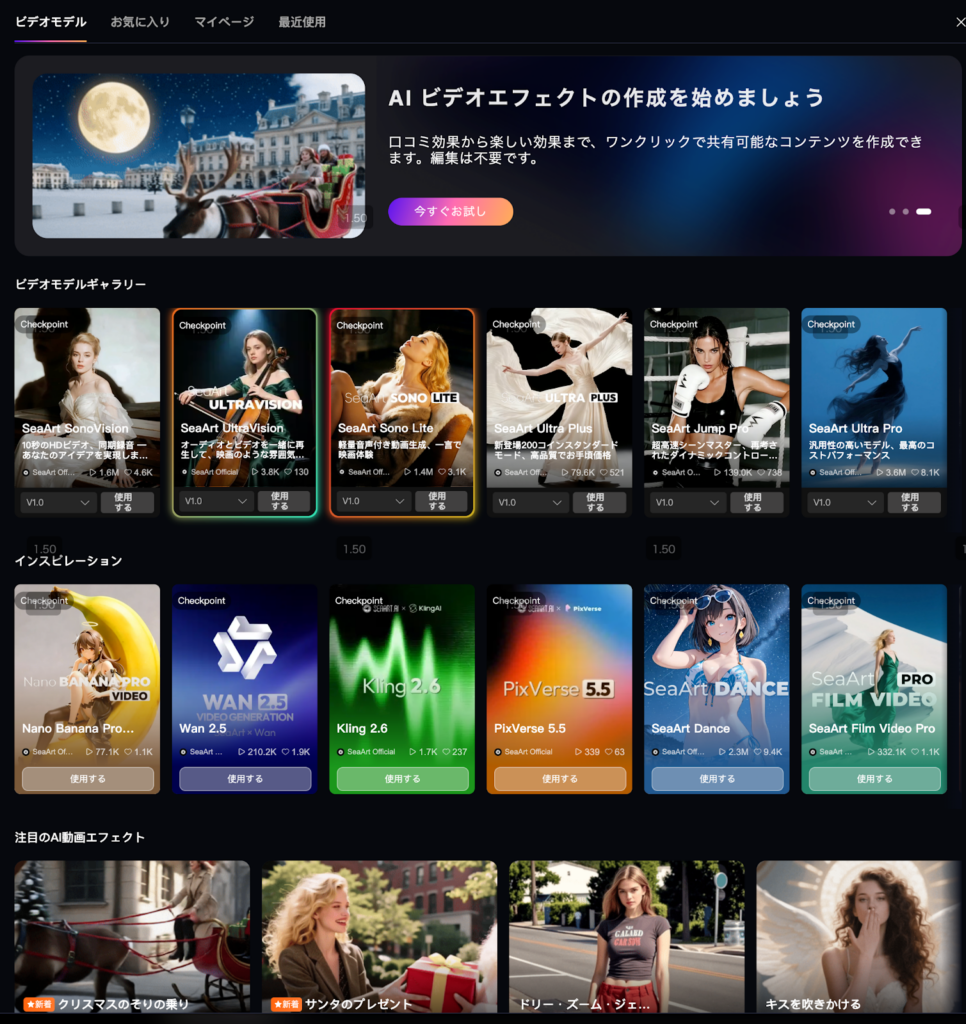Use the SeaArt Ultra Pro model
Screen dimensions: 966x1024
pos(909,502)
